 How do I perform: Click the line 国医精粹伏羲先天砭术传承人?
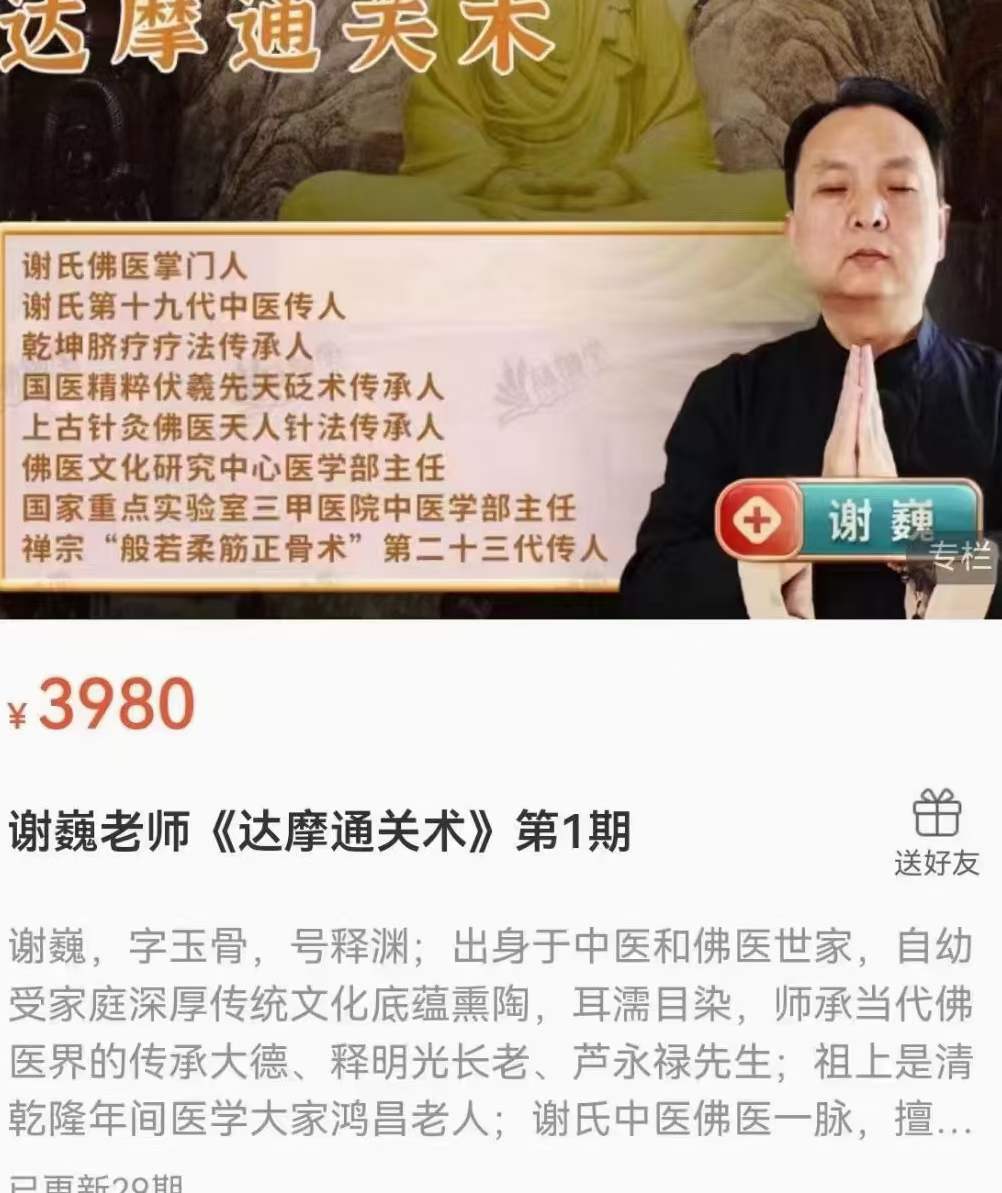(230, 388)
